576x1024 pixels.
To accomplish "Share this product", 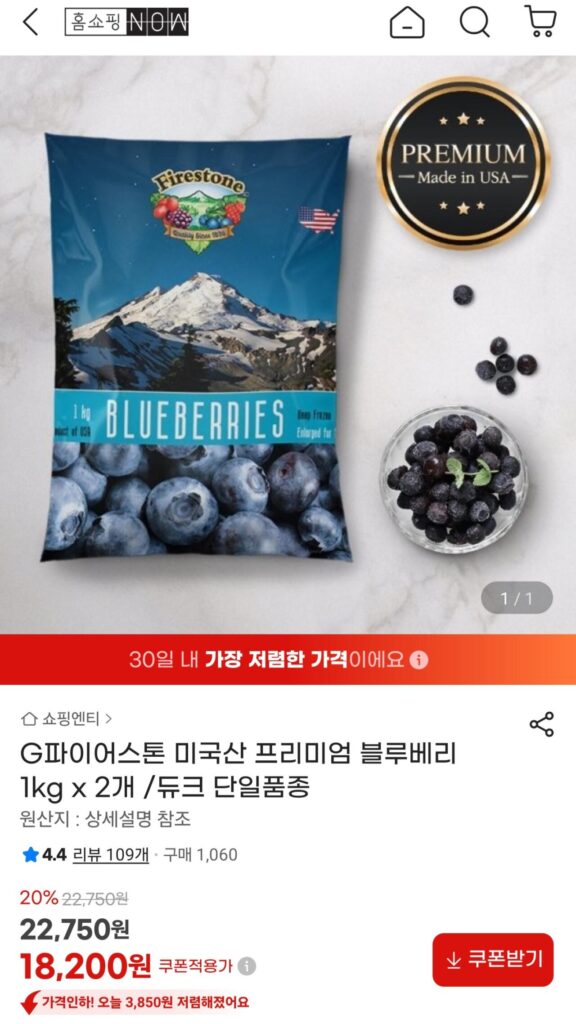I will pyautogui.click(x=541, y=724).
